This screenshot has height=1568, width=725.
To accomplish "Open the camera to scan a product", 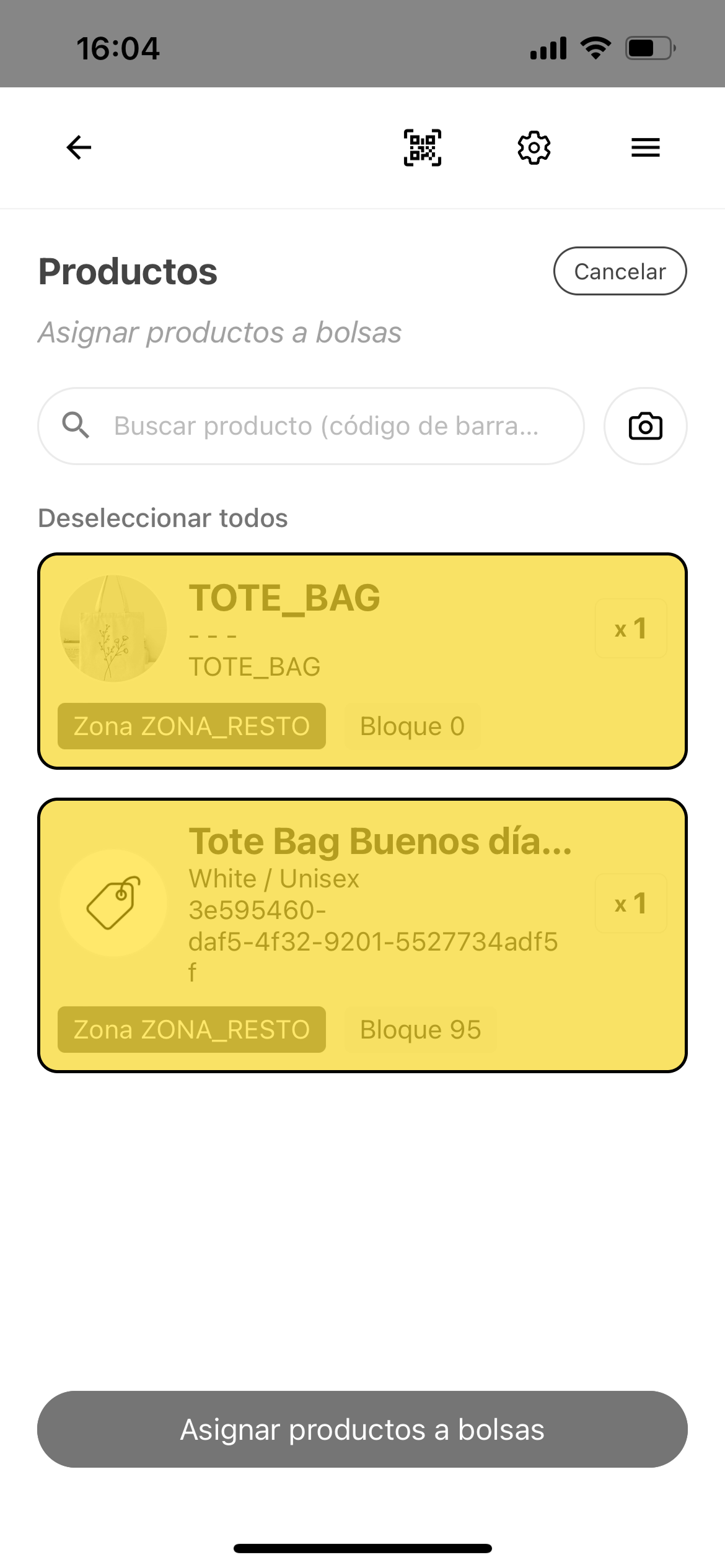I will (x=644, y=425).
